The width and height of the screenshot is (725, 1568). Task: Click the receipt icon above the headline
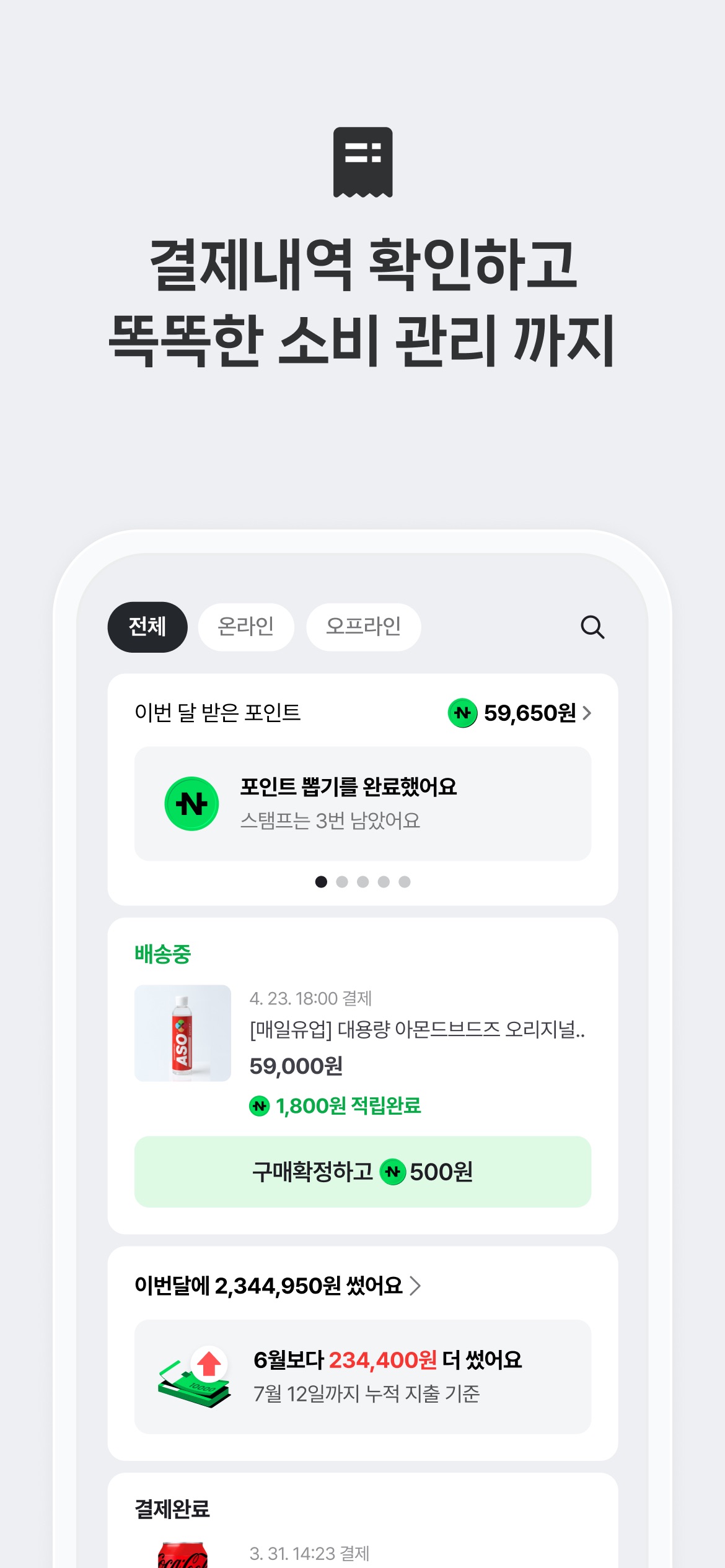pos(362,161)
